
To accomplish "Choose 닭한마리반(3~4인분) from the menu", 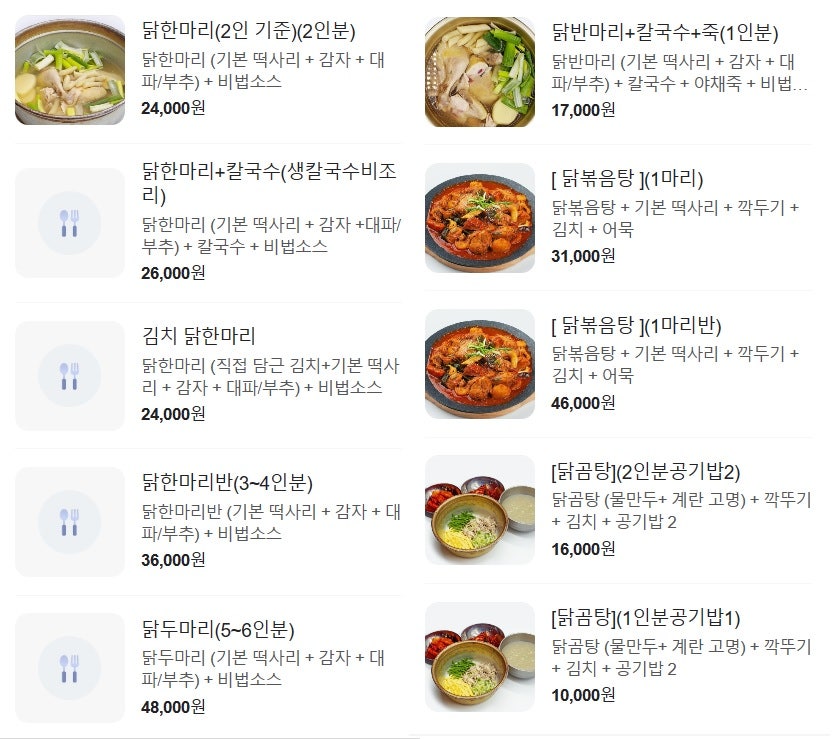I will tap(227, 484).
